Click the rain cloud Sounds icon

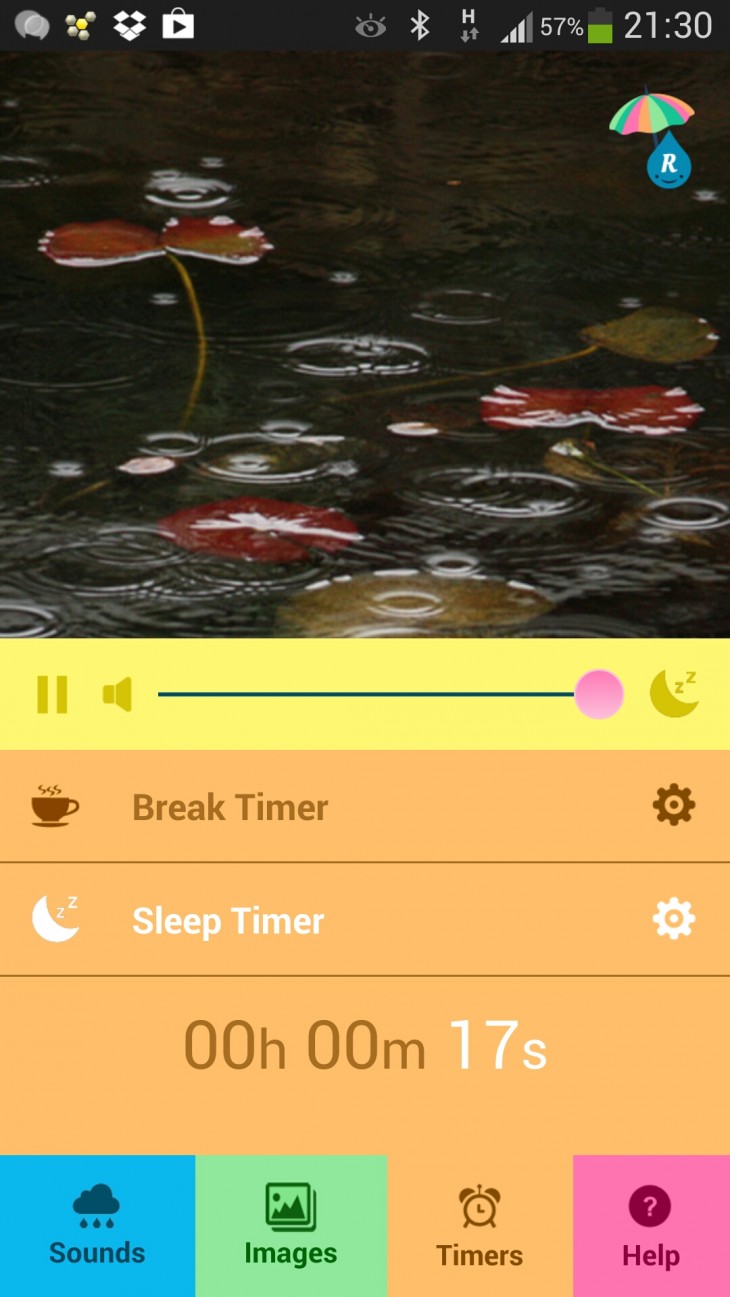pyautogui.click(x=96, y=1207)
